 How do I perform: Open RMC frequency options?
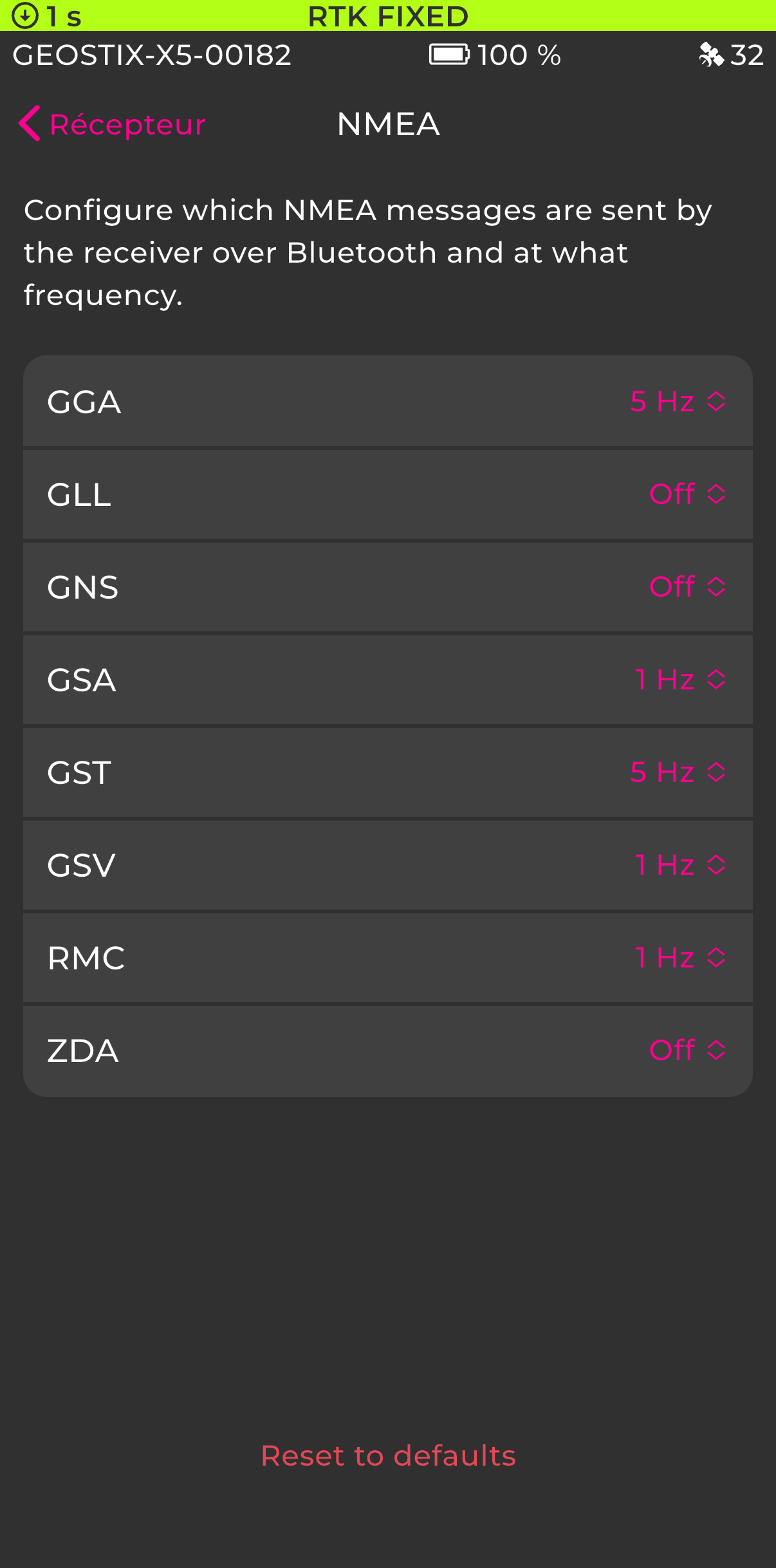679,958
